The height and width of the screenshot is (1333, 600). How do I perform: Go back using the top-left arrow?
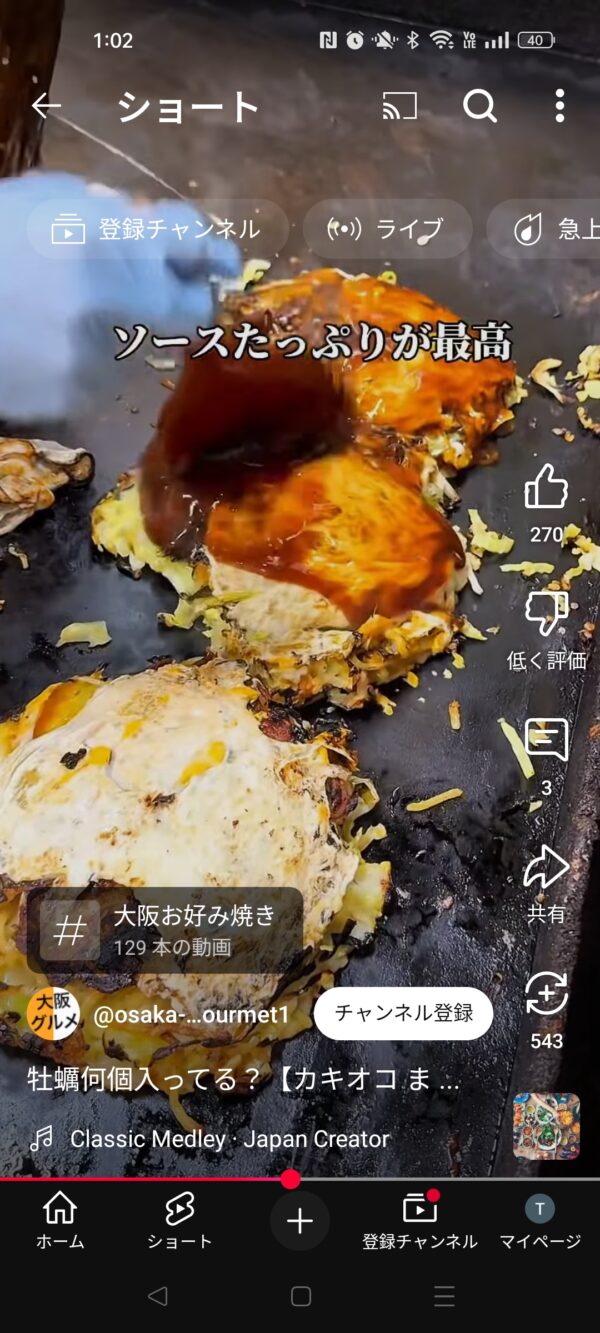tap(46, 106)
